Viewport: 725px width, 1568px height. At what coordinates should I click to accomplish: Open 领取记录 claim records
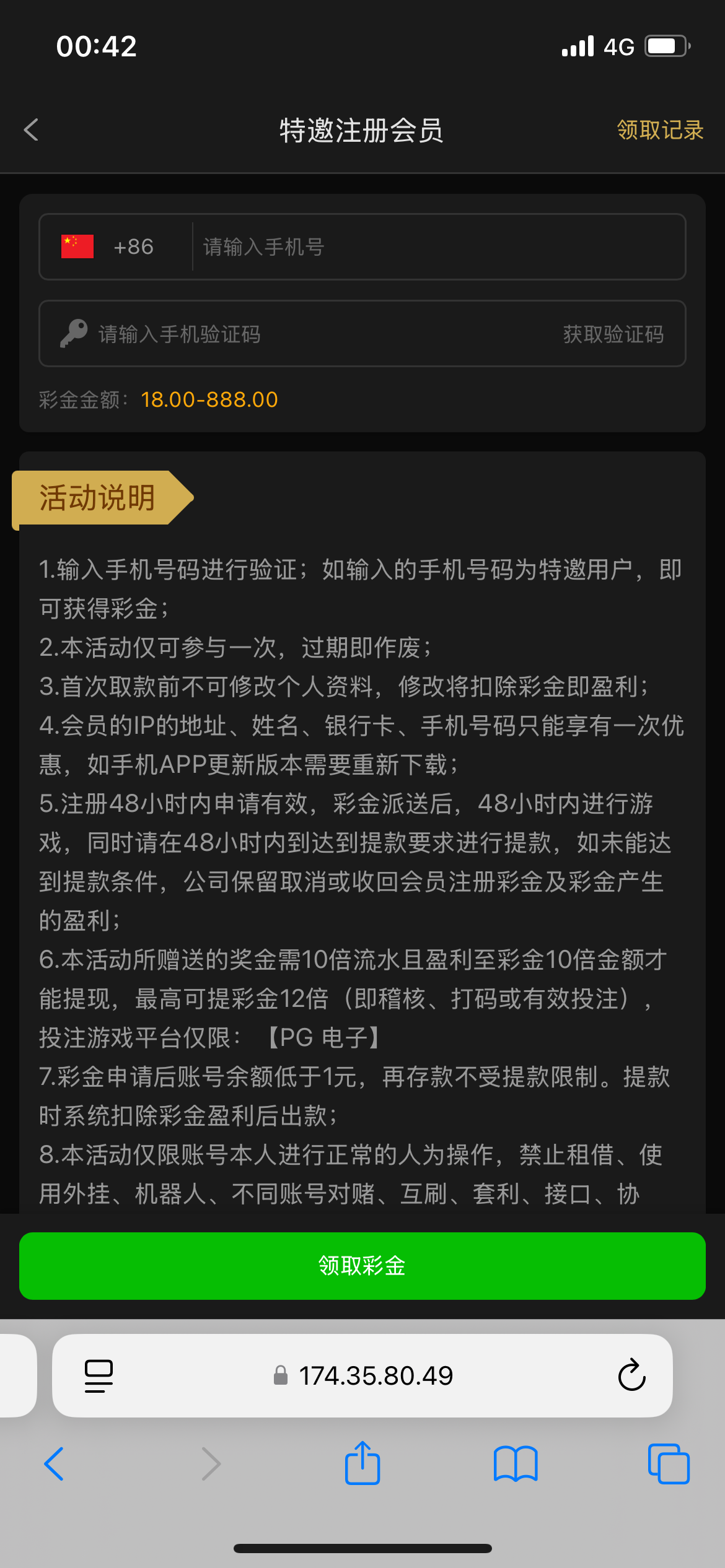pos(659,130)
